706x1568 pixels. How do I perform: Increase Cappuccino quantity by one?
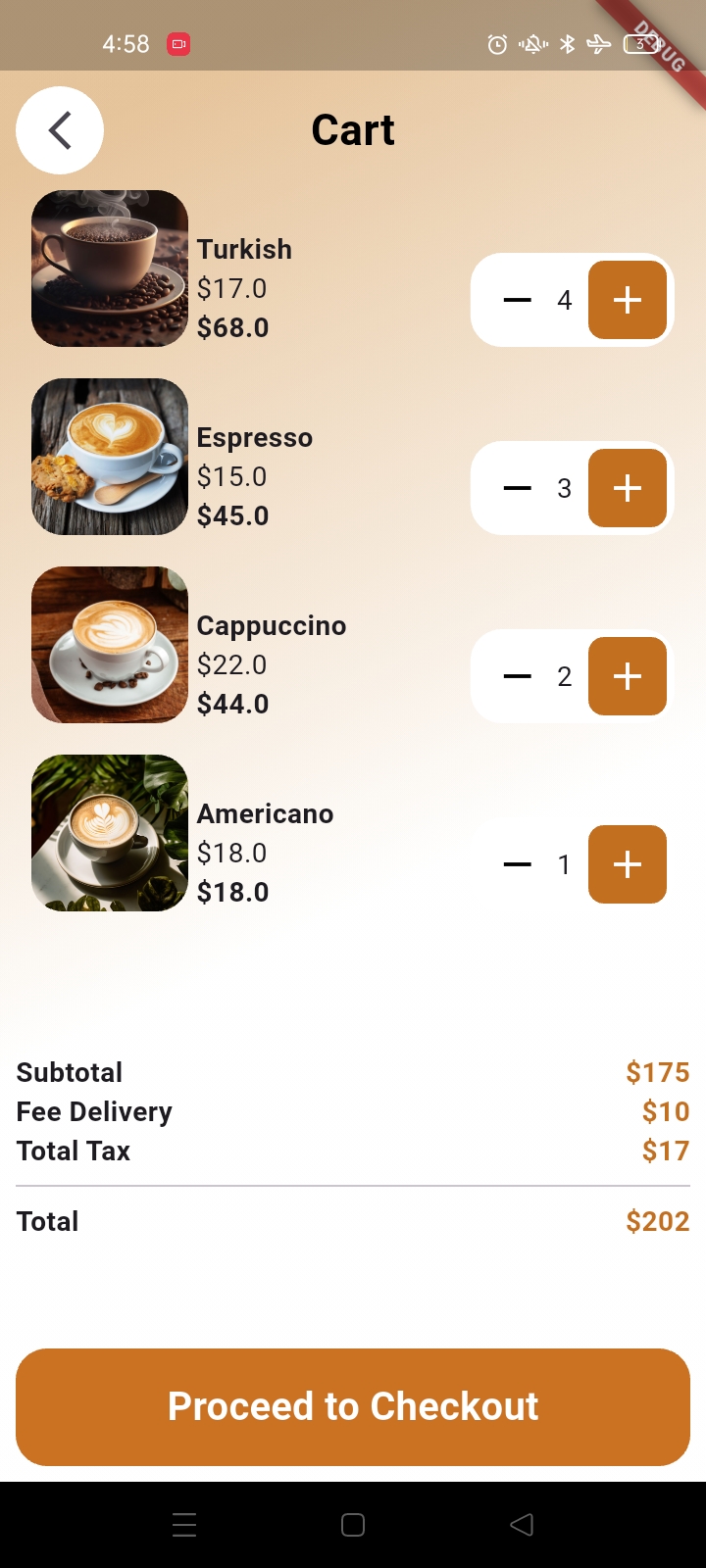pyautogui.click(x=628, y=676)
